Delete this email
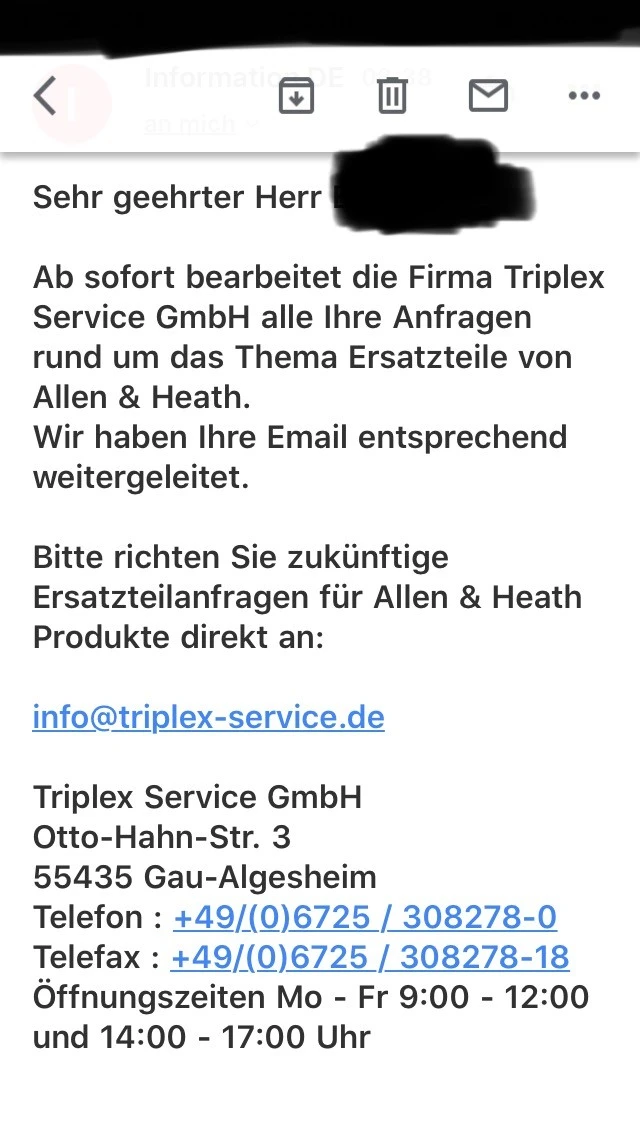Viewport: 640px width, 1136px height. 392,96
